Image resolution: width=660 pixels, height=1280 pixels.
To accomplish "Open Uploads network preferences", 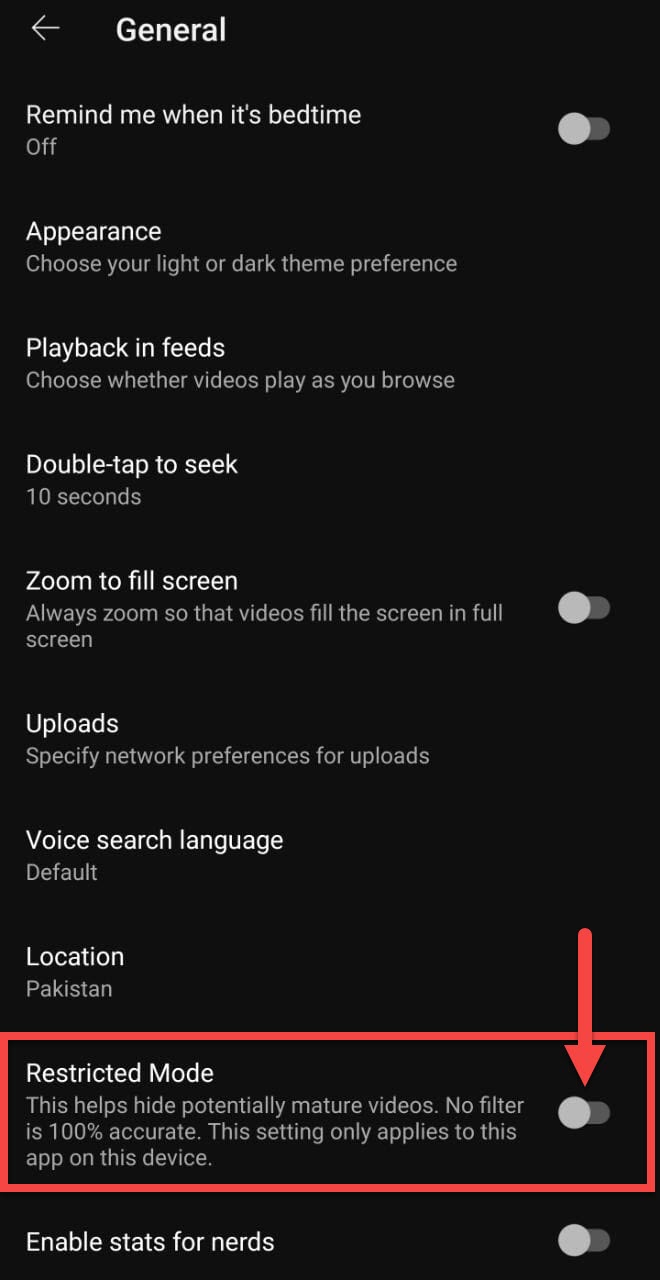I will pos(227,739).
